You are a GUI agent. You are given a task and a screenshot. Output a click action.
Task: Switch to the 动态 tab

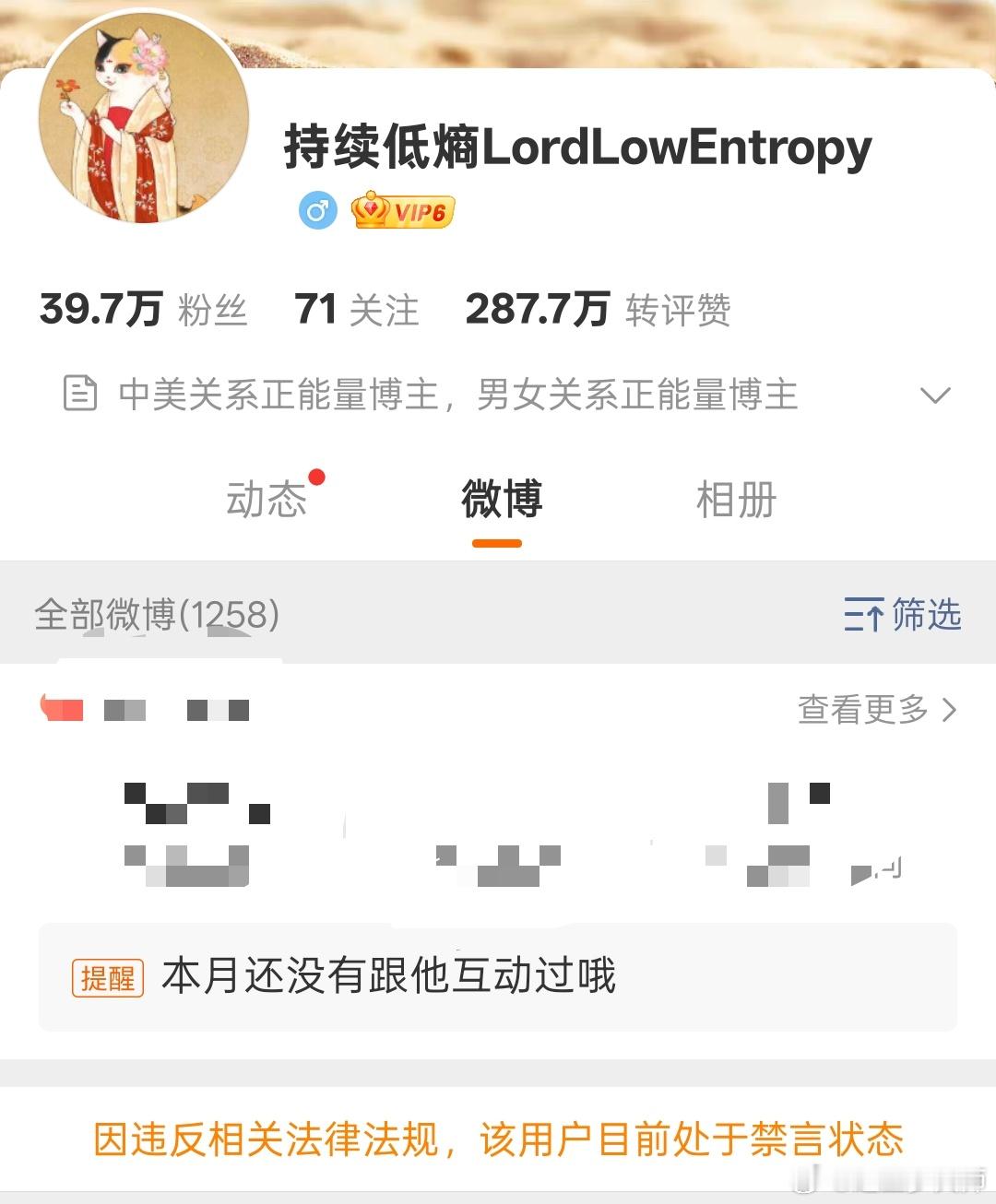click(268, 499)
